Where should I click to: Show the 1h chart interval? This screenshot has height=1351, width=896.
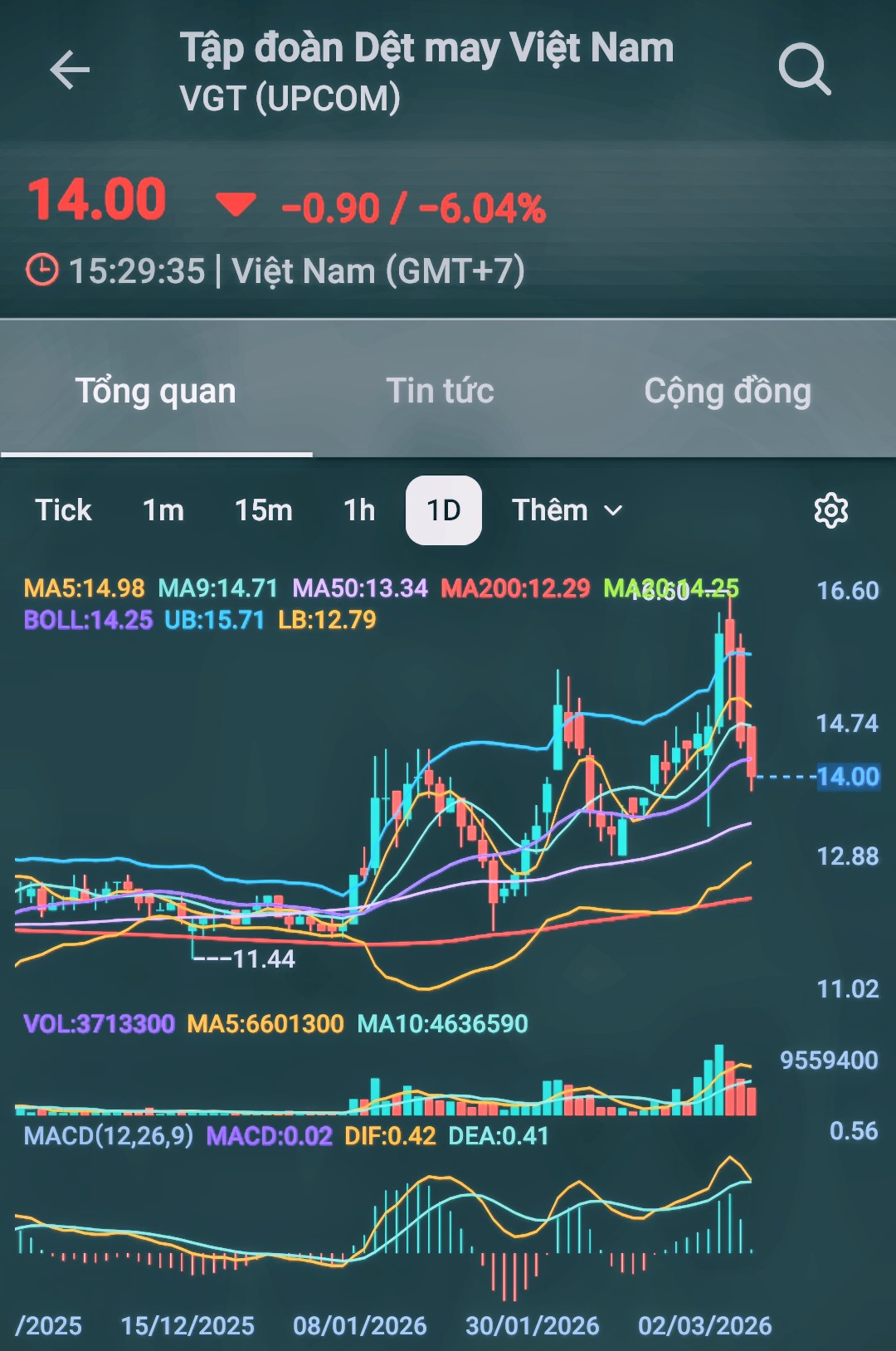pyautogui.click(x=359, y=510)
